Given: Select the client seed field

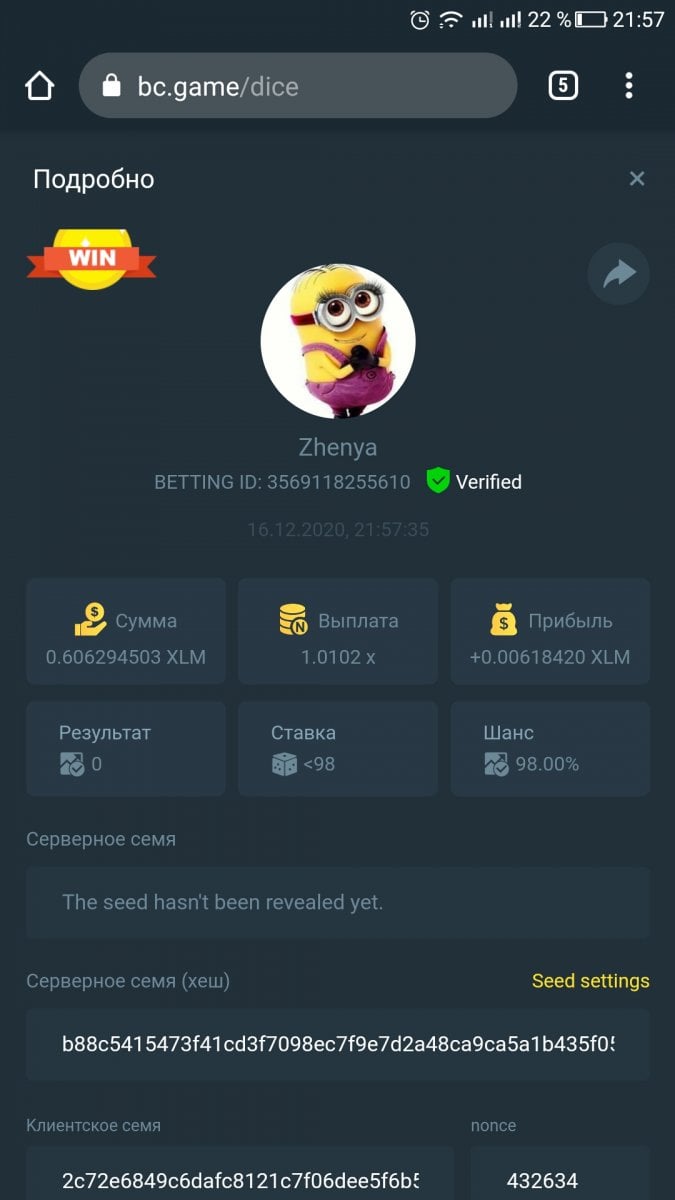Looking at the screenshot, I should click(x=240, y=1180).
